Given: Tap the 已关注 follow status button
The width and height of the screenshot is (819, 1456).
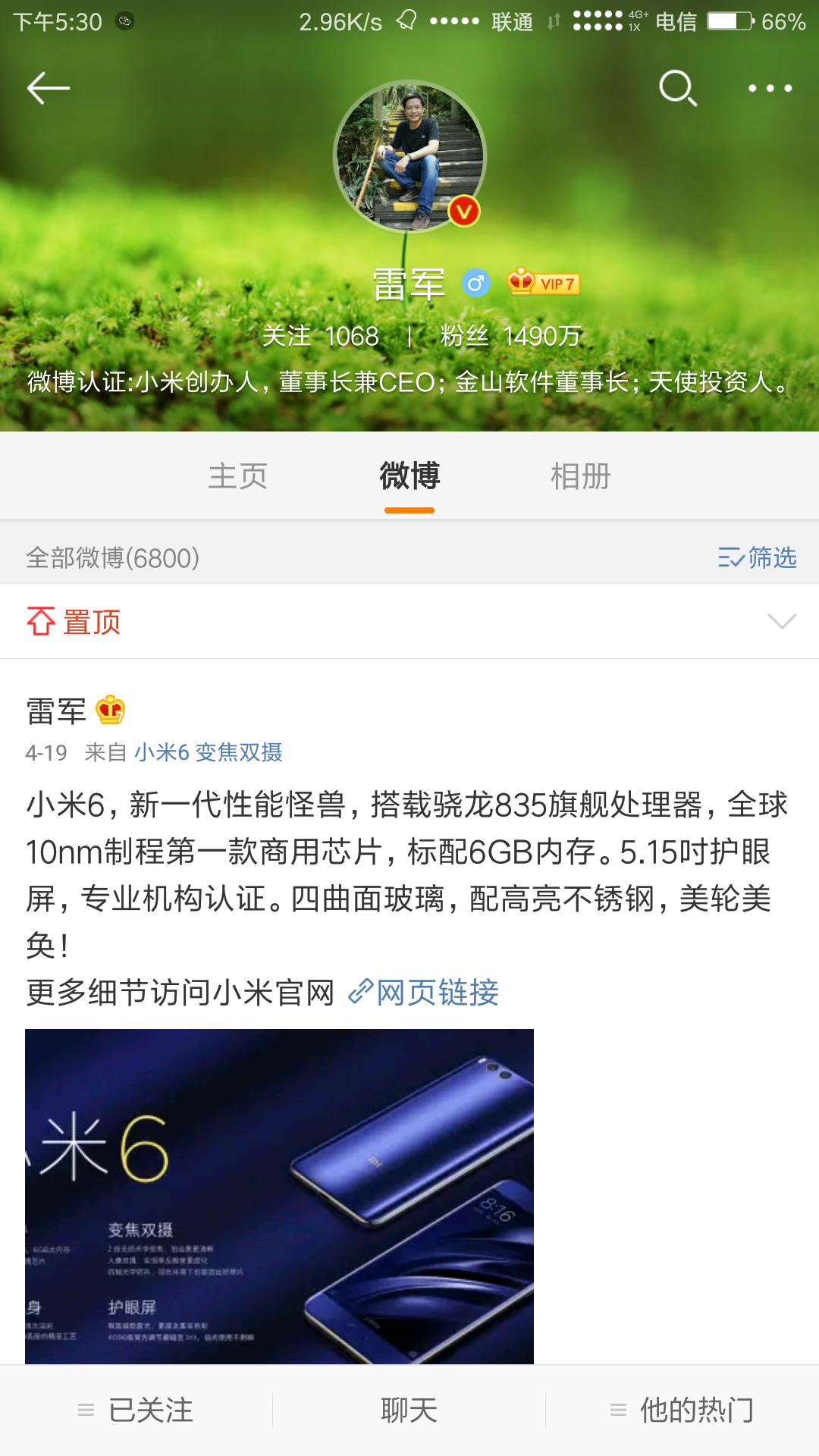Looking at the screenshot, I should (136, 1410).
